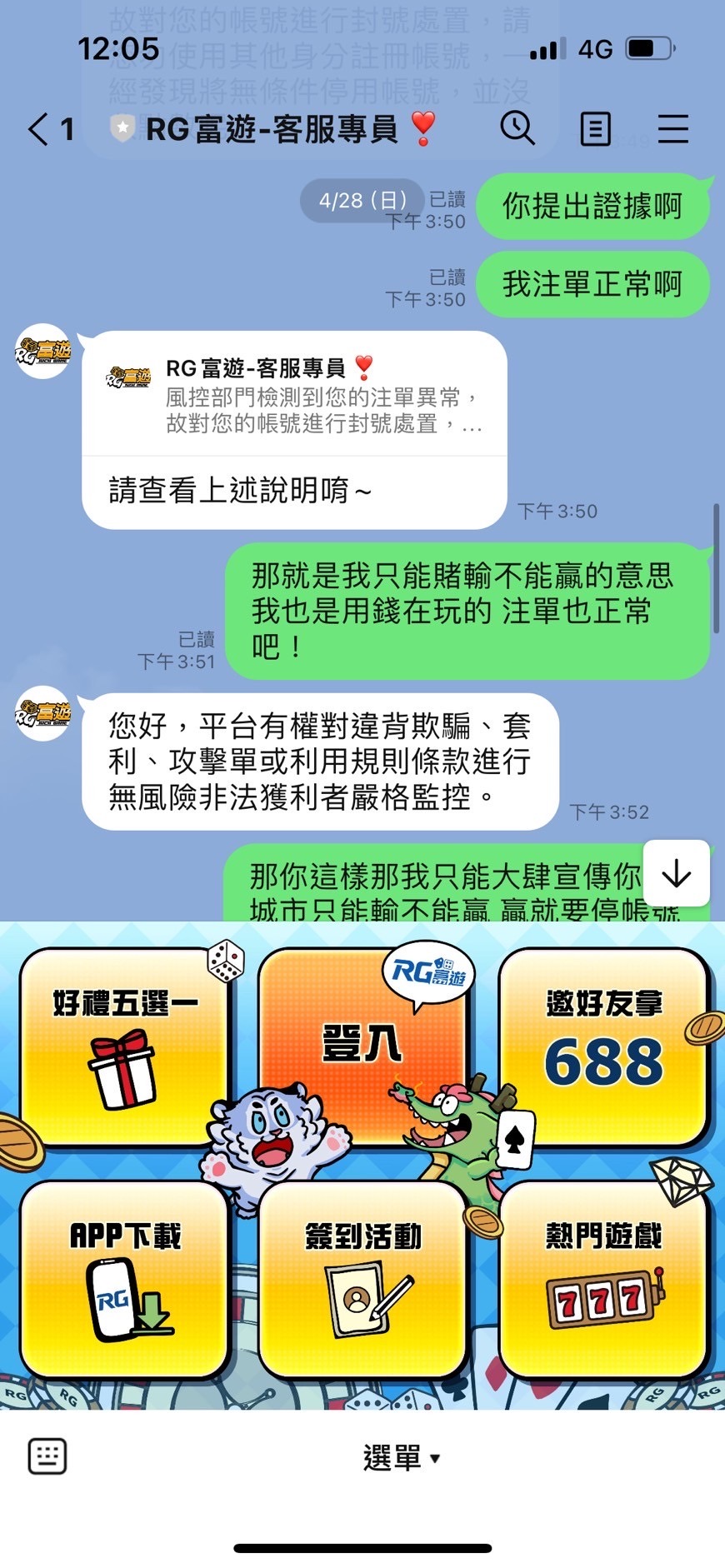
Task: Switch to keyboard input
Action: (x=47, y=1456)
